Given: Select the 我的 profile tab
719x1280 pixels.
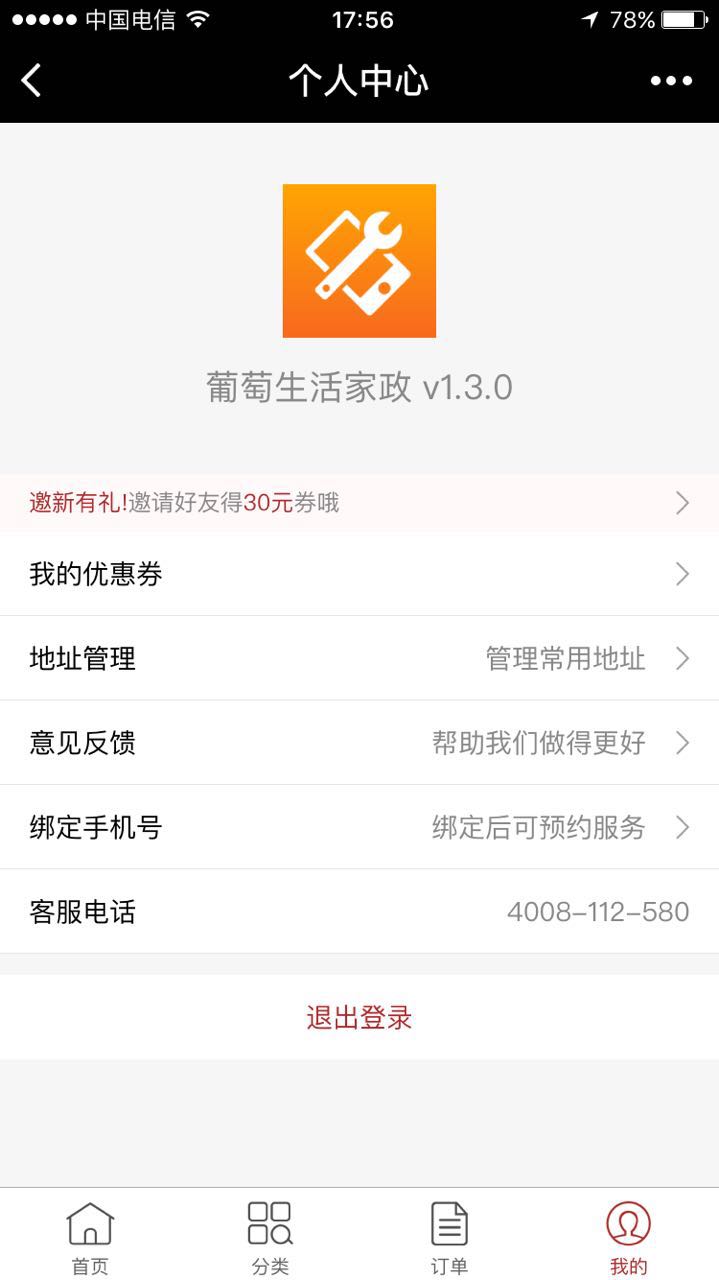Looking at the screenshot, I should pos(628,1237).
